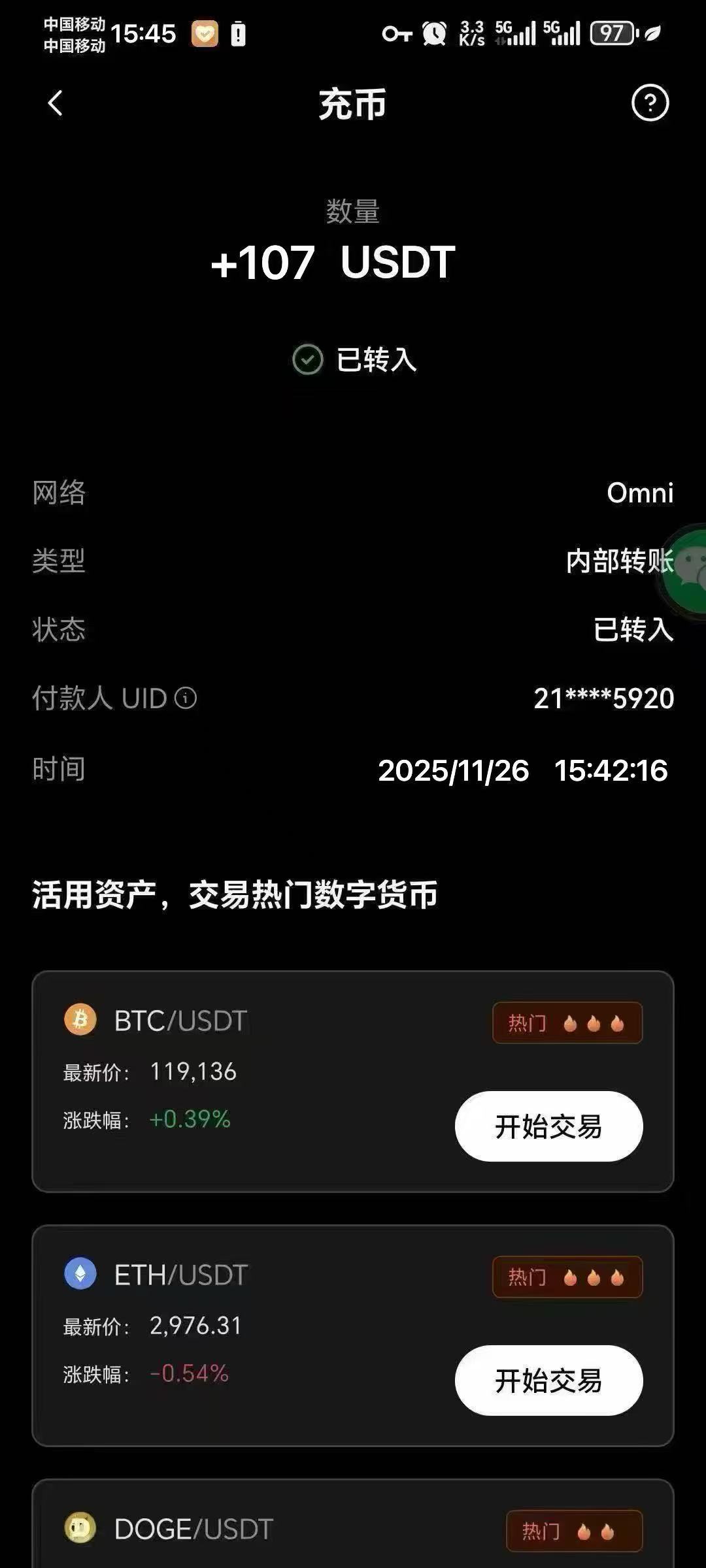Open the ETH/USDT trading pair label
The image size is (706, 1568).
180,1275
